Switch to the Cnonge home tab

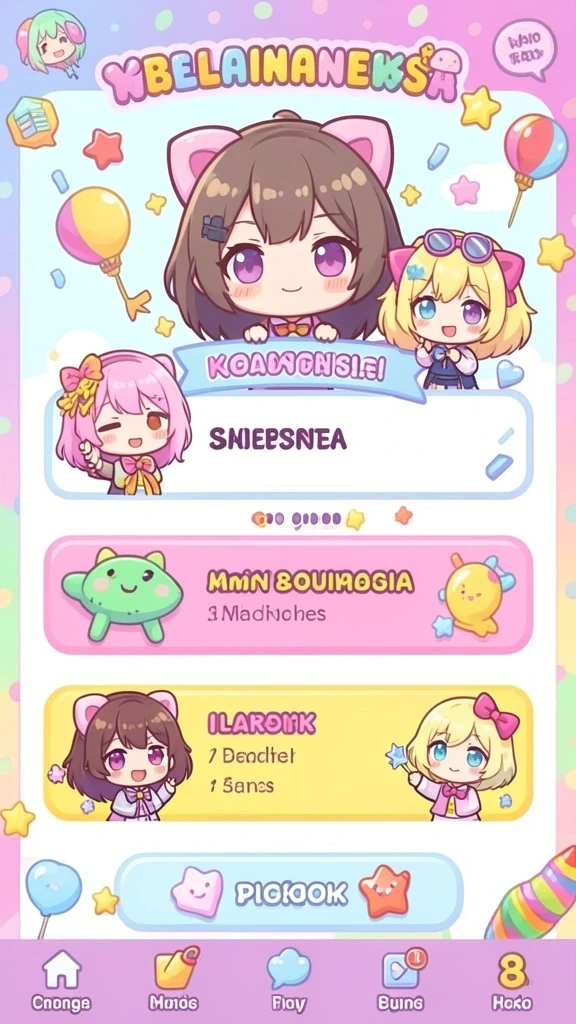[x=62, y=980]
